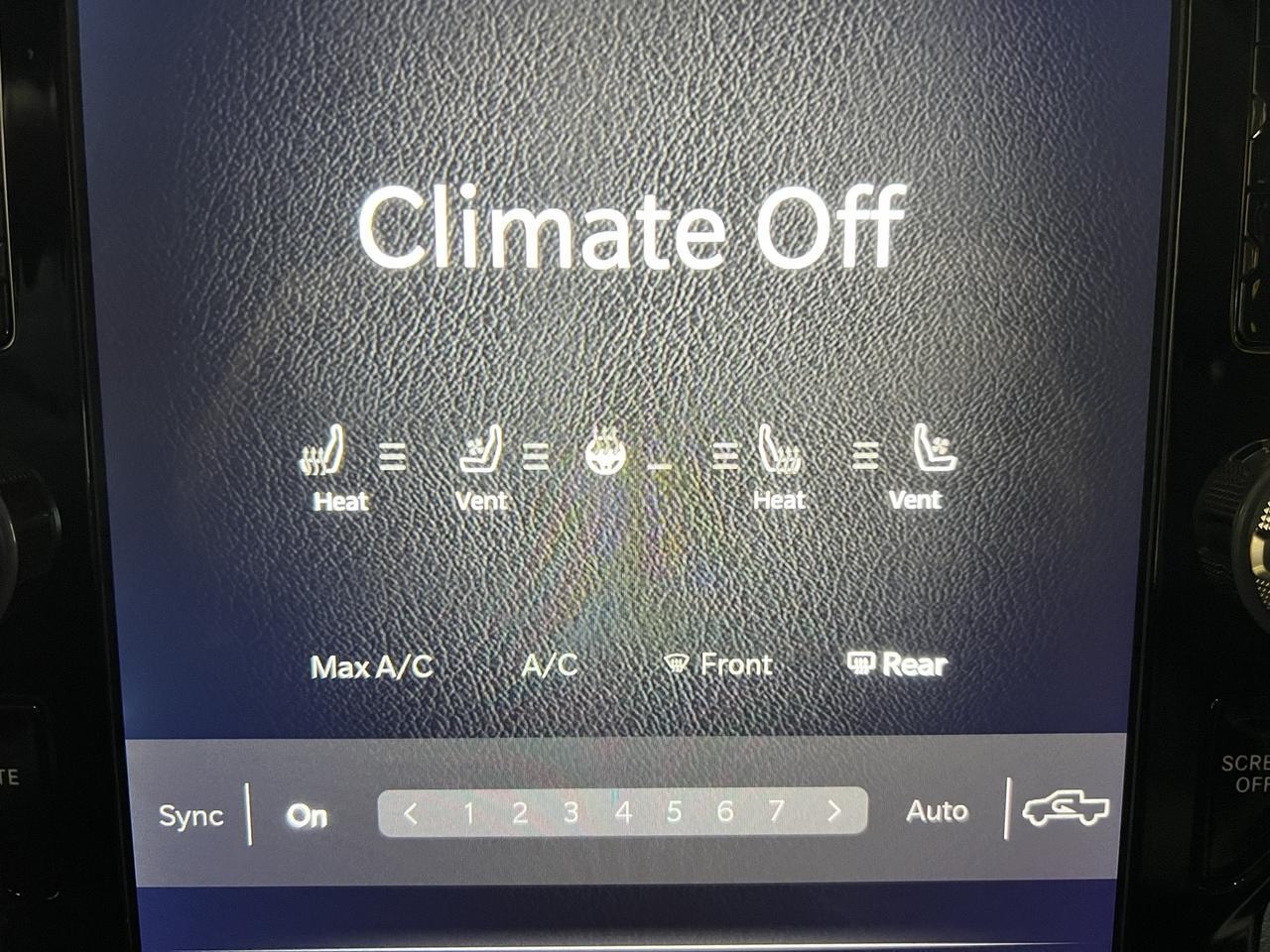Set fan speed to 1
Screen dimensions: 1270x952
pyautogui.click(x=468, y=813)
